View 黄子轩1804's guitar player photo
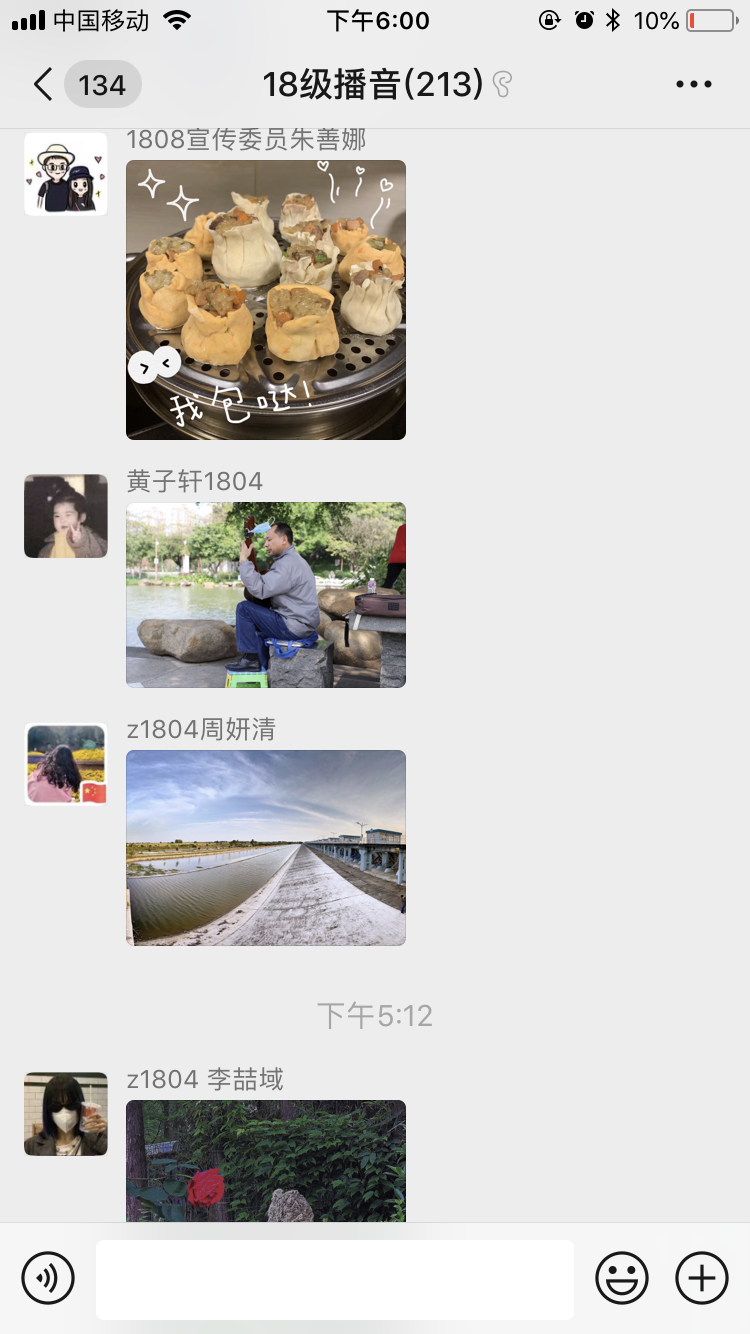Viewport: 750px width, 1334px height. (x=266, y=595)
